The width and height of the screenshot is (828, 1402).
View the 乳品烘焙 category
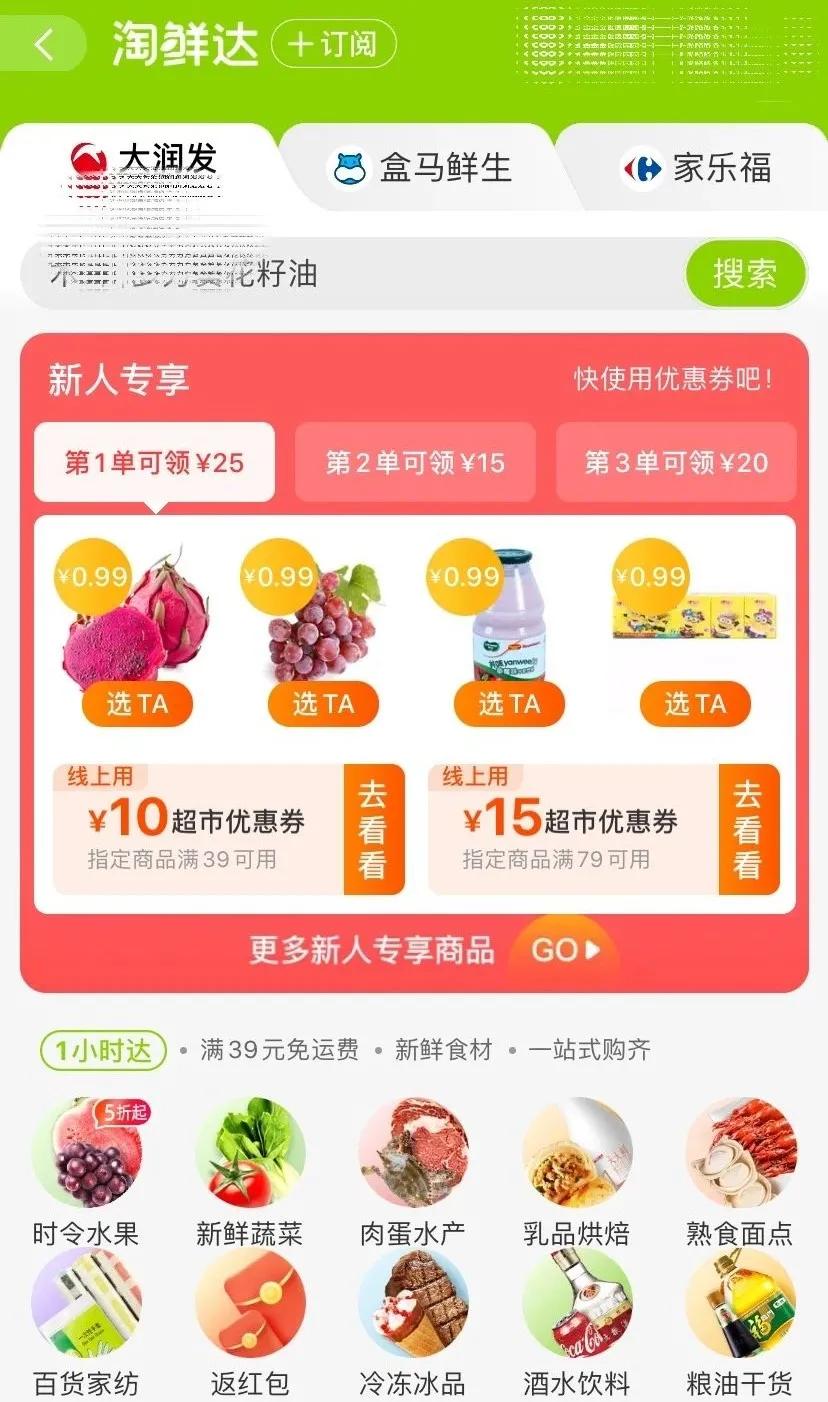577,1172
